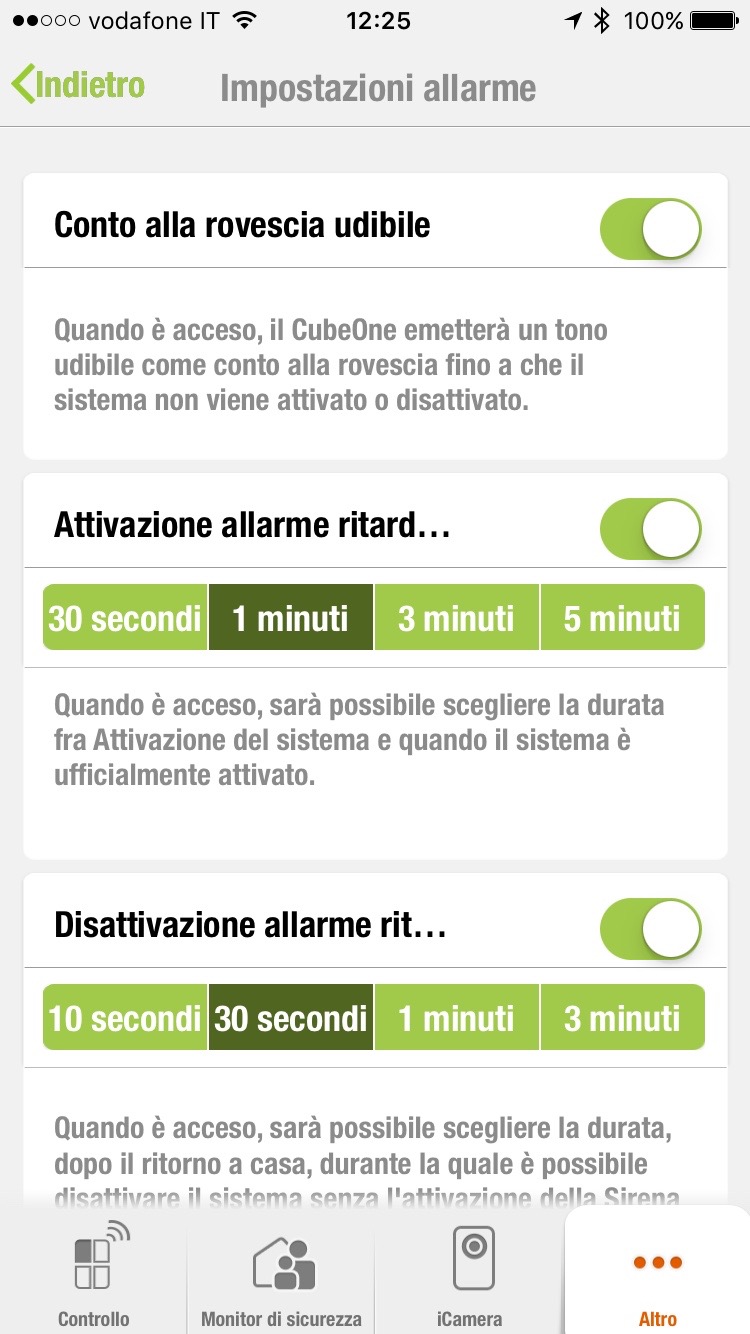Set deactivation delay to 1 minuti
Viewport: 750px width, 1334px height.
point(457,1018)
